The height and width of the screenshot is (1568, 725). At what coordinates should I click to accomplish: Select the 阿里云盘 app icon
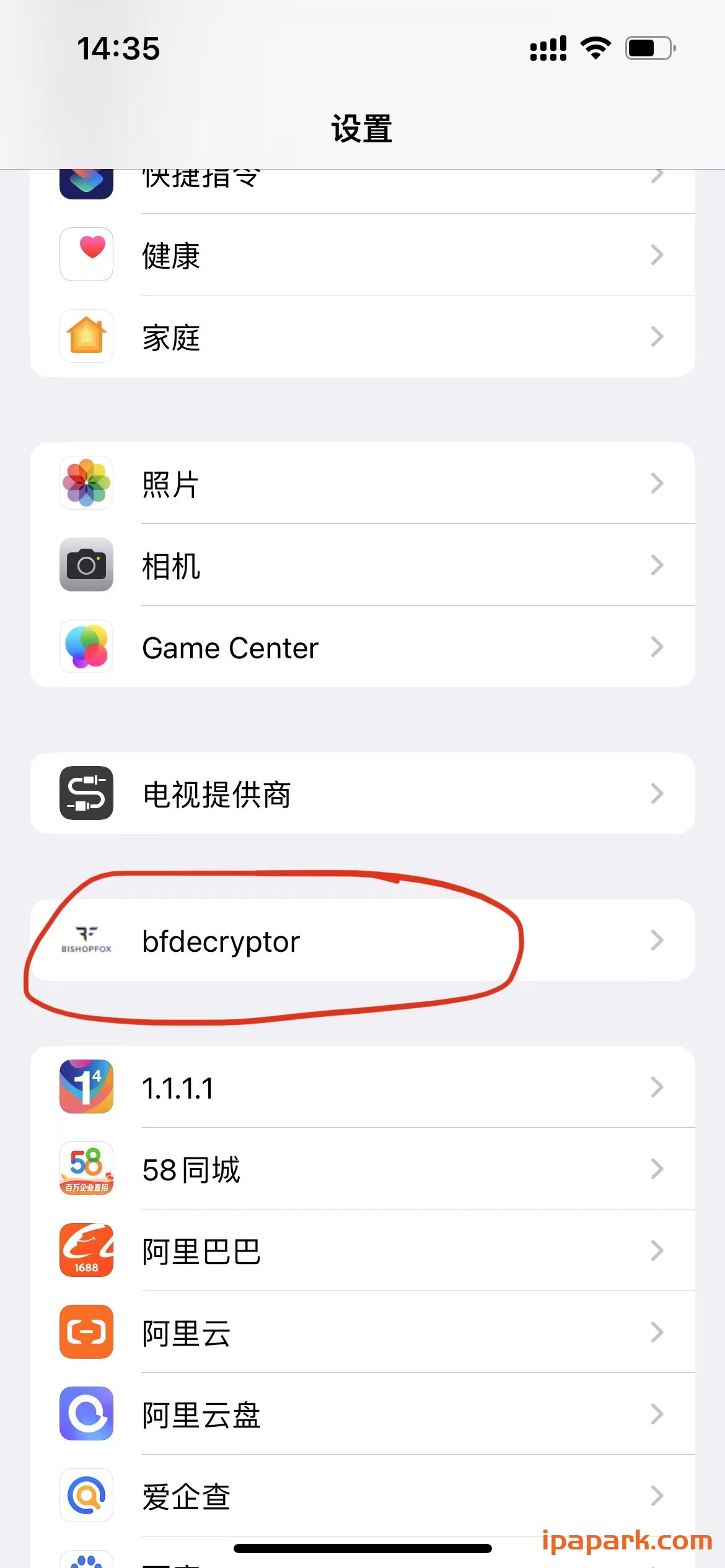pos(86,1414)
